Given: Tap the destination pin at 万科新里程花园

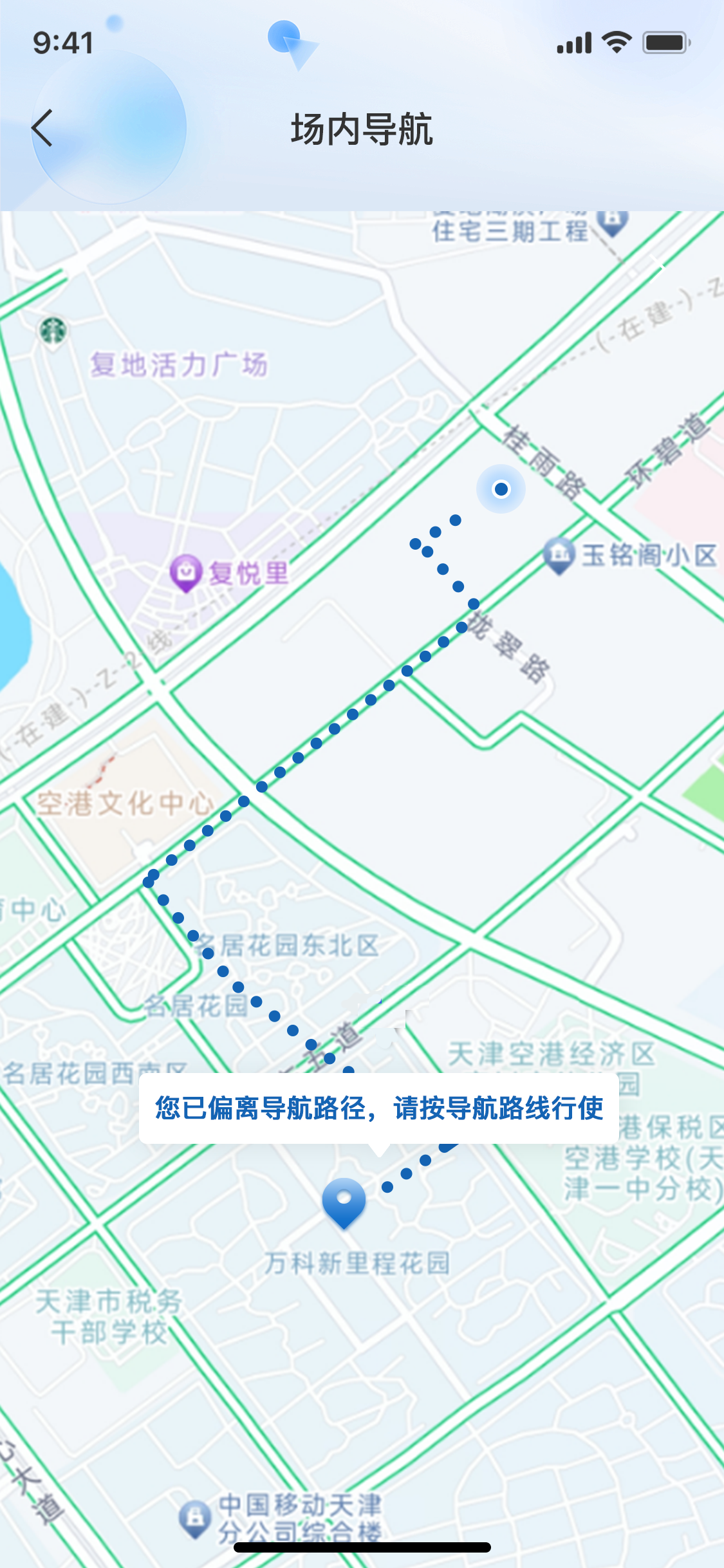Looking at the screenshot, I should click(344, 1201).
